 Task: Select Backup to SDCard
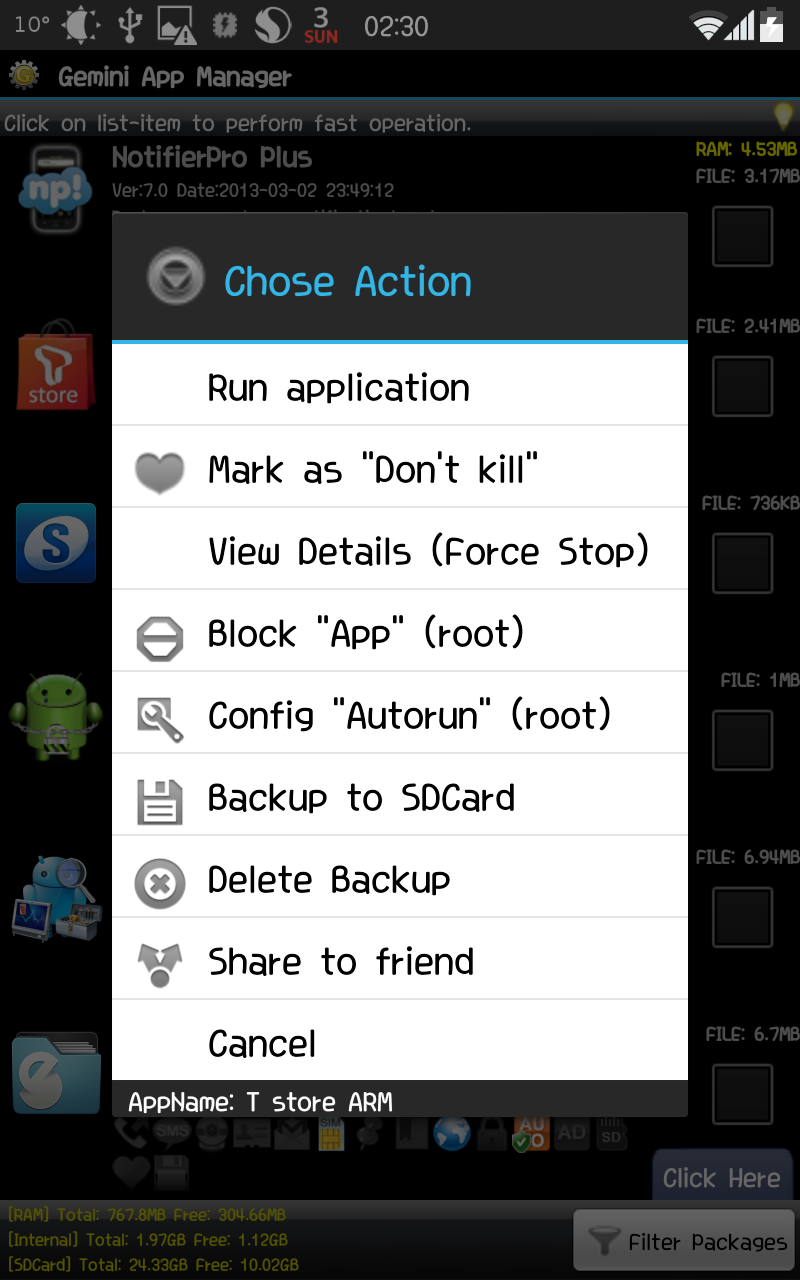coord(399,797)
